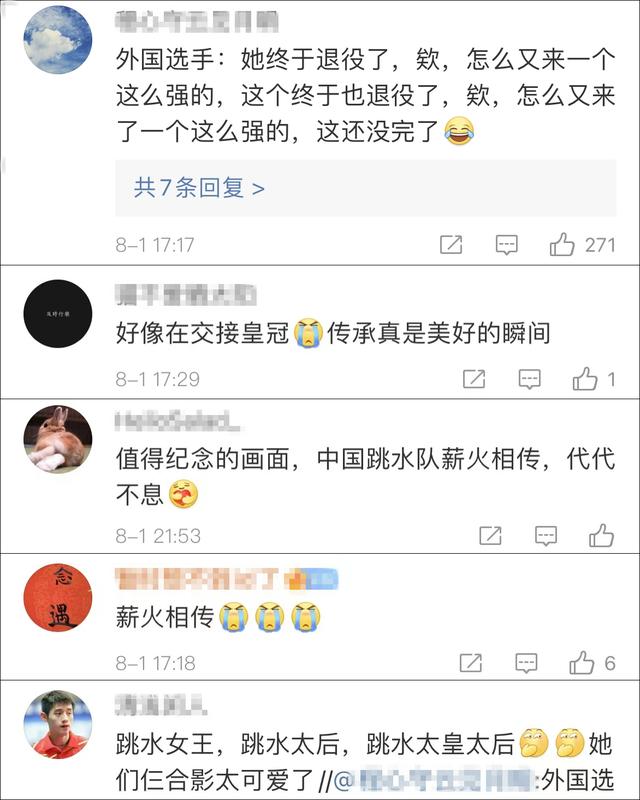640x800 pixels.
Task: Like the 外国选手 comment with 271 likes
Action: click(563, 245)
